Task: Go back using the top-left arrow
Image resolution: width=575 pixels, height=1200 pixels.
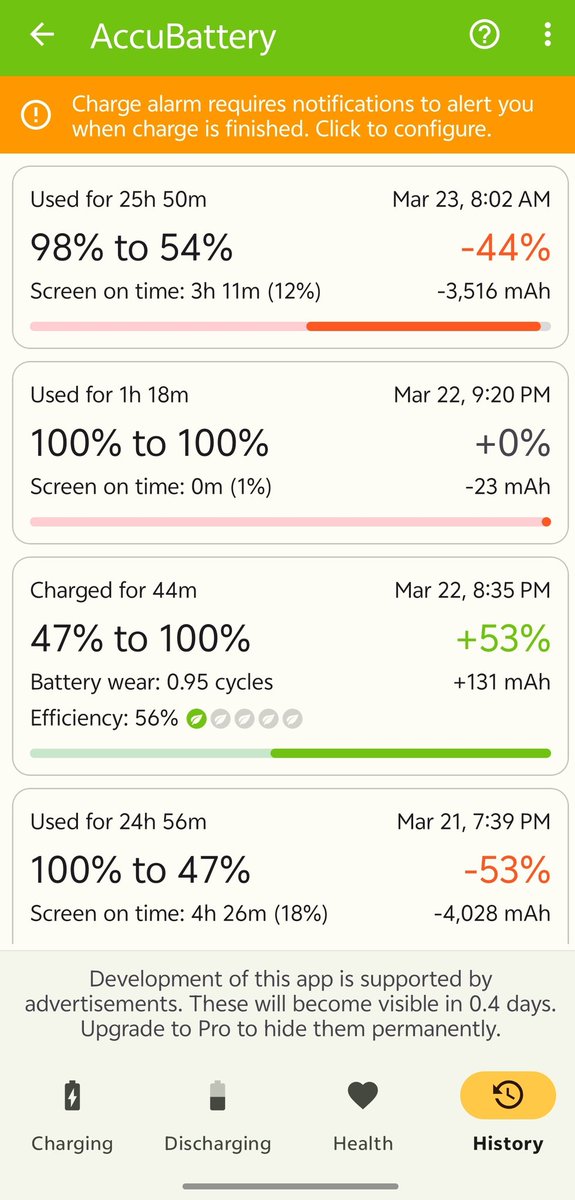Action: pyautogui.click(x=42, y=35)
